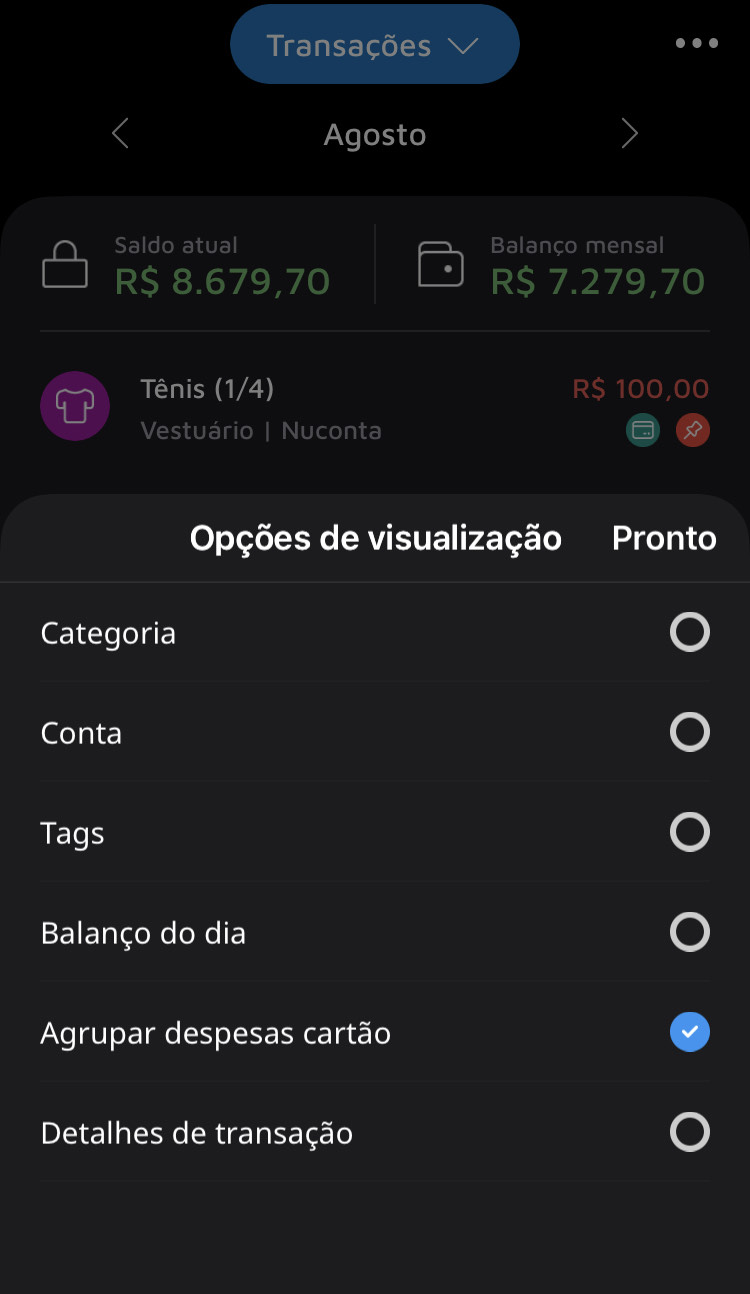The height and width of the screenshot is (1294, 750).
Task: Uncheck Agrupar despesas cartão
Action: coord(689,1032)
